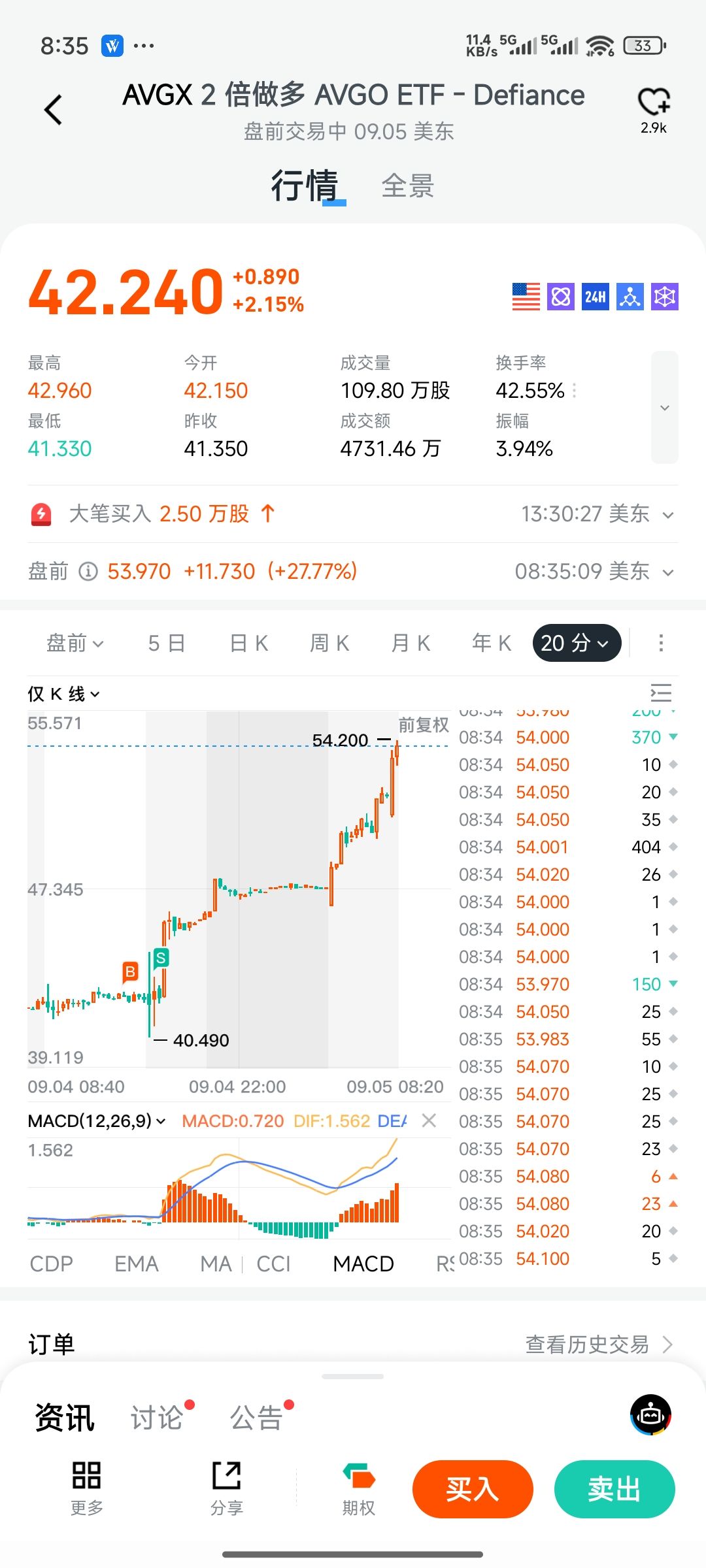
Task: Switch chart to 周K
Action: [x=329, y=643]
